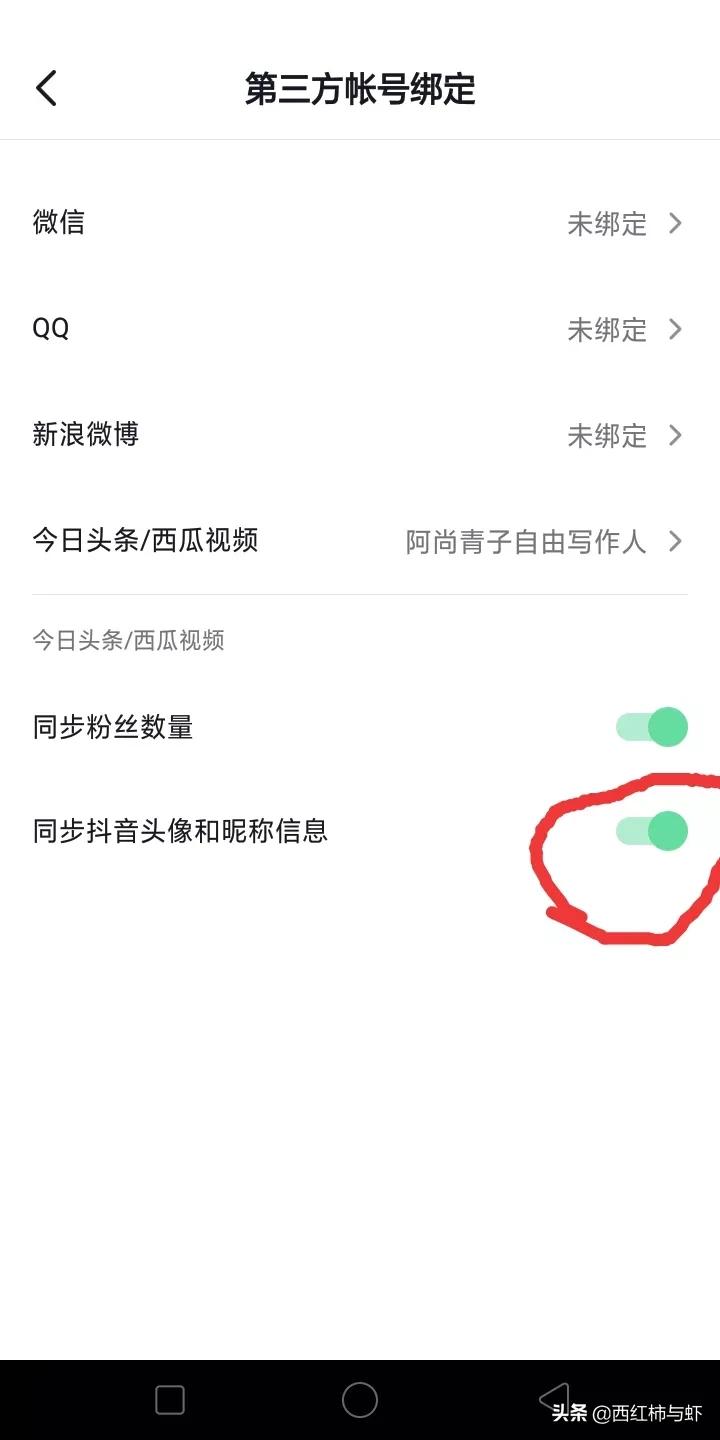Tap the 第三方帐号绑定 title text
Image resolution: width=720 pixels, height=1440 pixels.
coord(360,90)
